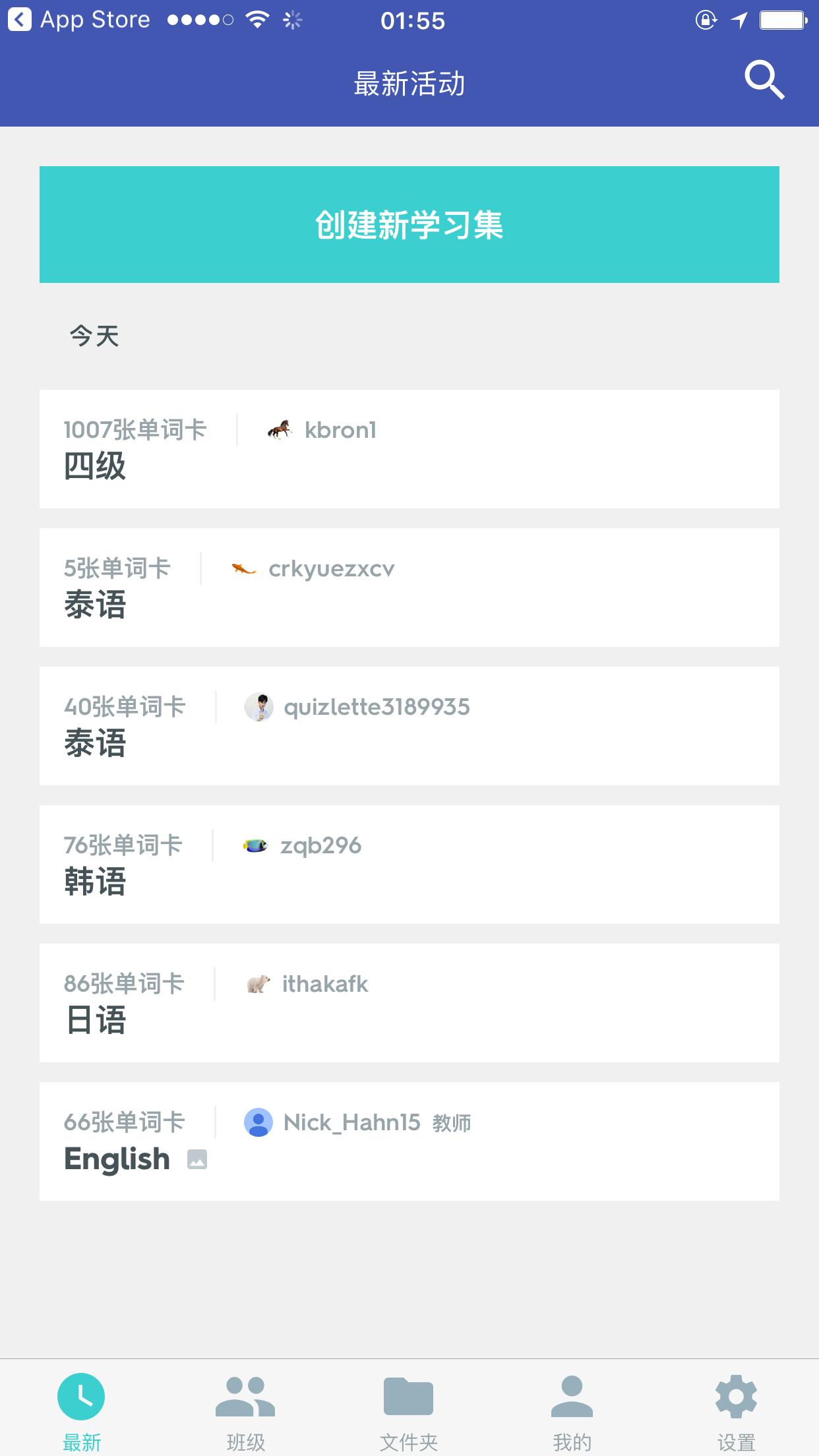Open search from the top bar
This screenshot has width=819, height=1456.
[764, 80]
